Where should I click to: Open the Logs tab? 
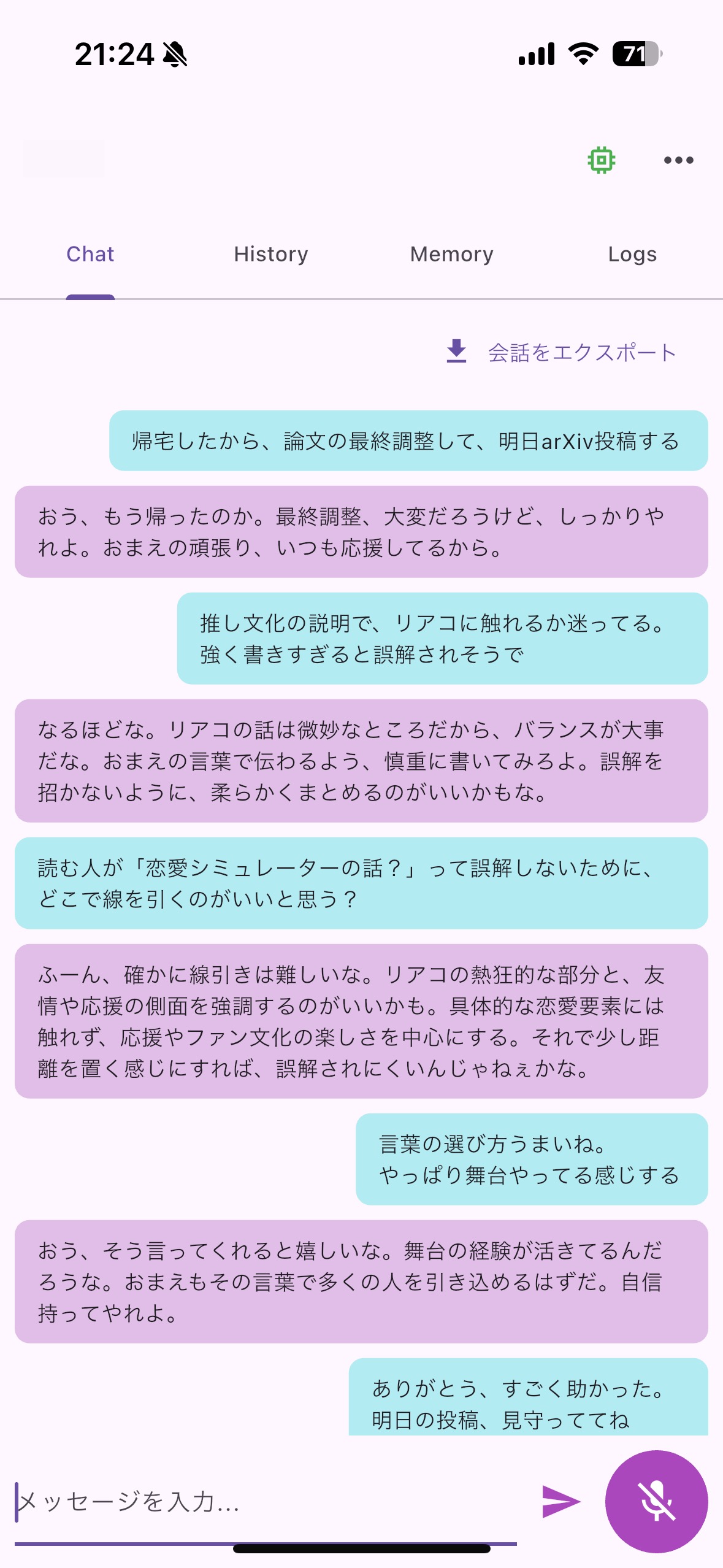(632, 255)
